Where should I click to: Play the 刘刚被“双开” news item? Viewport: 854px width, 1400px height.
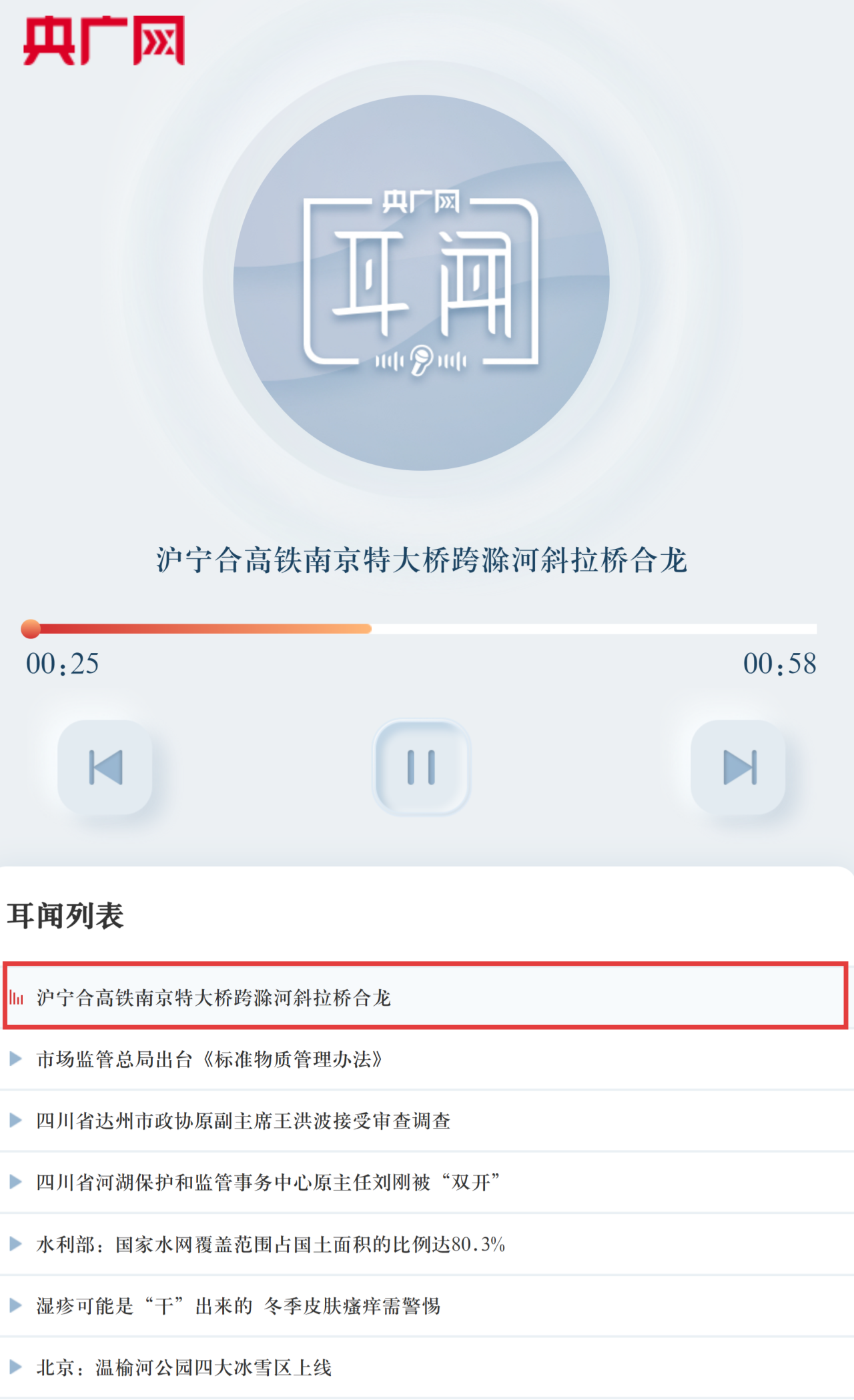(x=268, y=1183)
